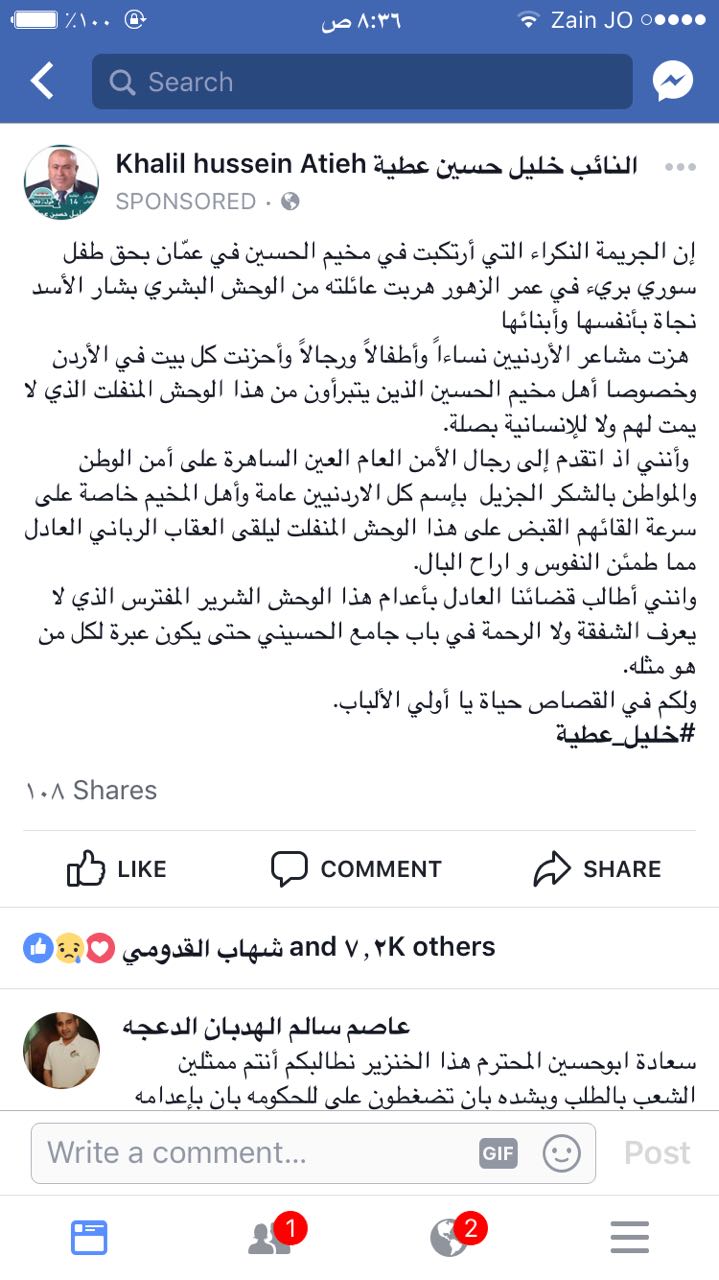Add a GIF to the comment
This screenshot has height=1280, width=719.
(x=498, y=1153)
